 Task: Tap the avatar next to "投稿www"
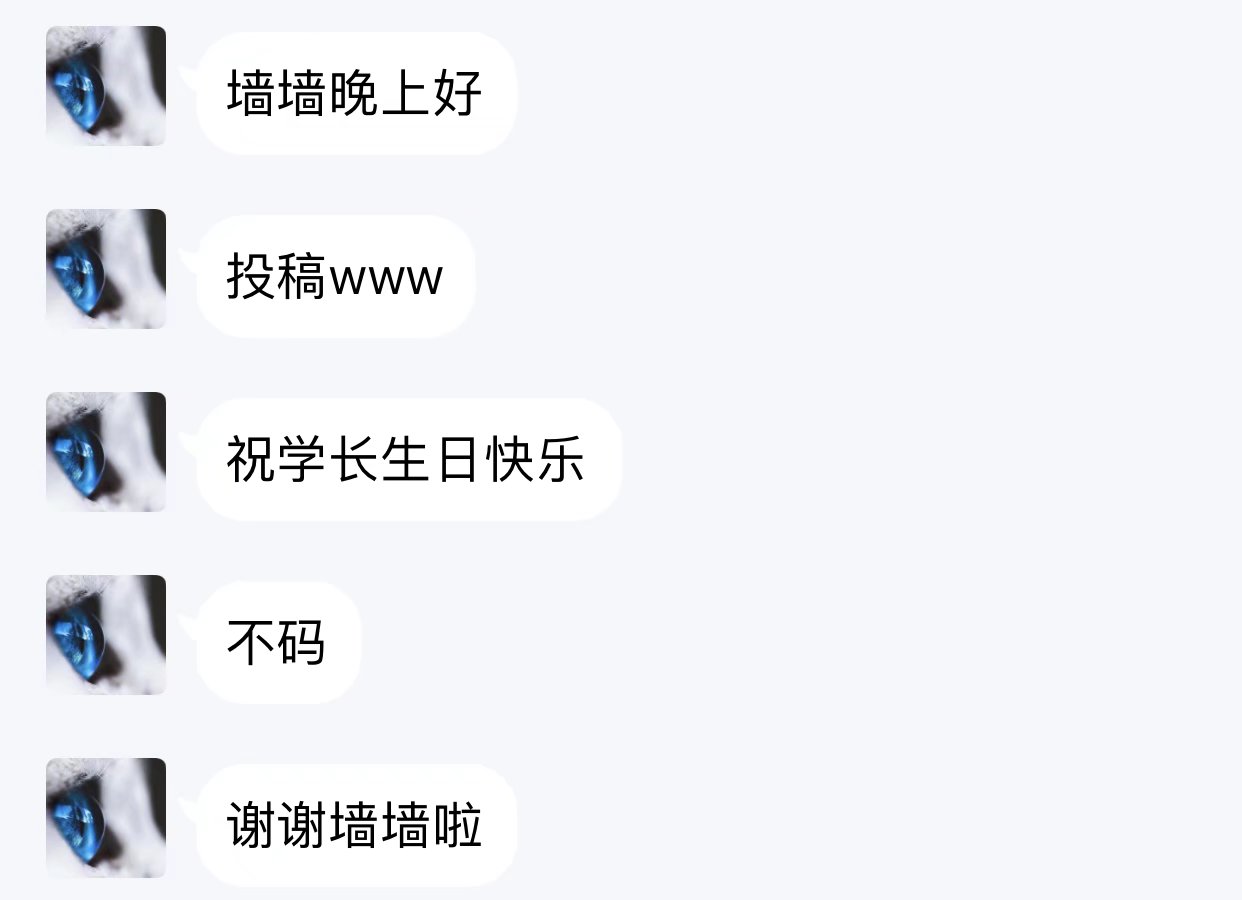click(x=106, y=269)
